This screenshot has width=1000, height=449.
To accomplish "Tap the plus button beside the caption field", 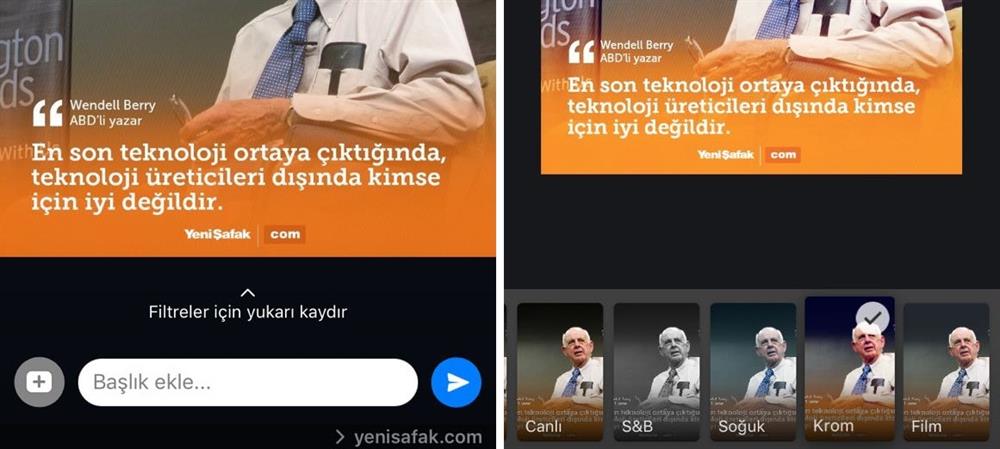I will pos(39,382).
